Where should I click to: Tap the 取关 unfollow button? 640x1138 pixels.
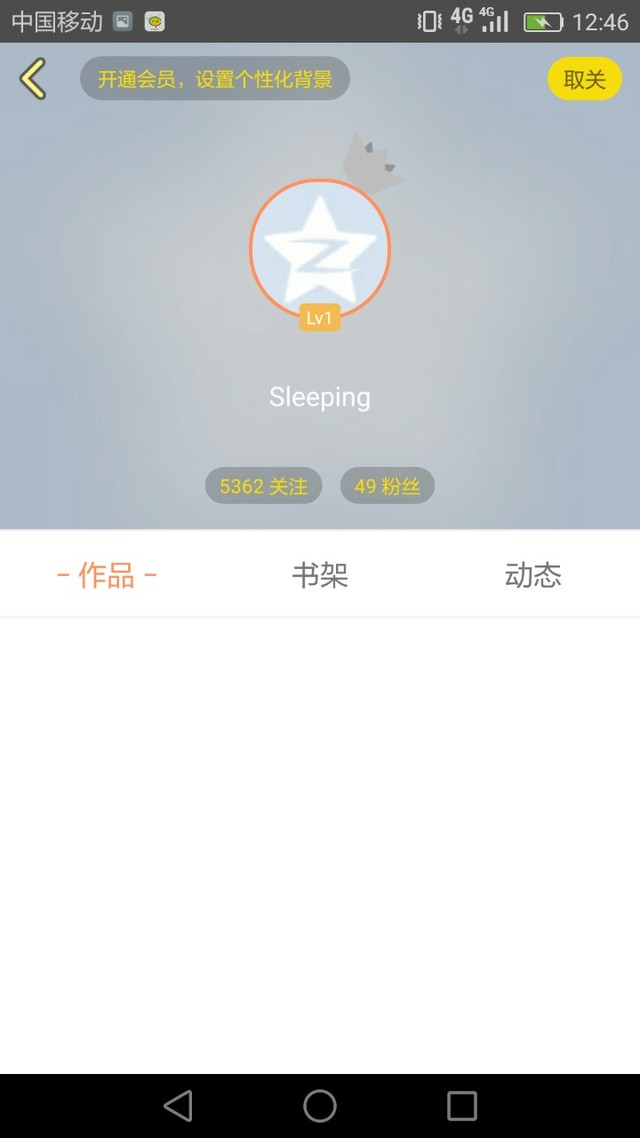[x=584, y=78]
